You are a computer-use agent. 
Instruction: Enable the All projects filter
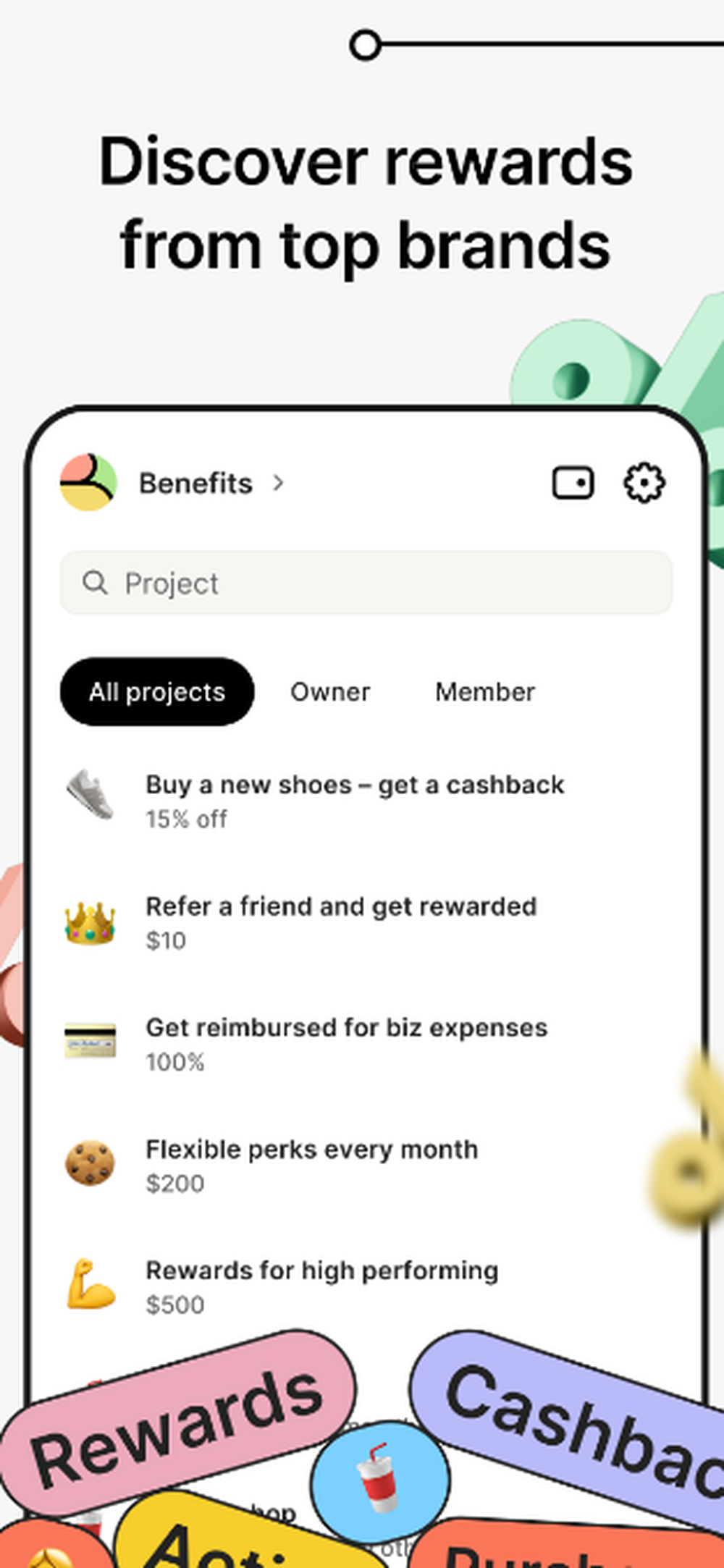tap(156, 691)
